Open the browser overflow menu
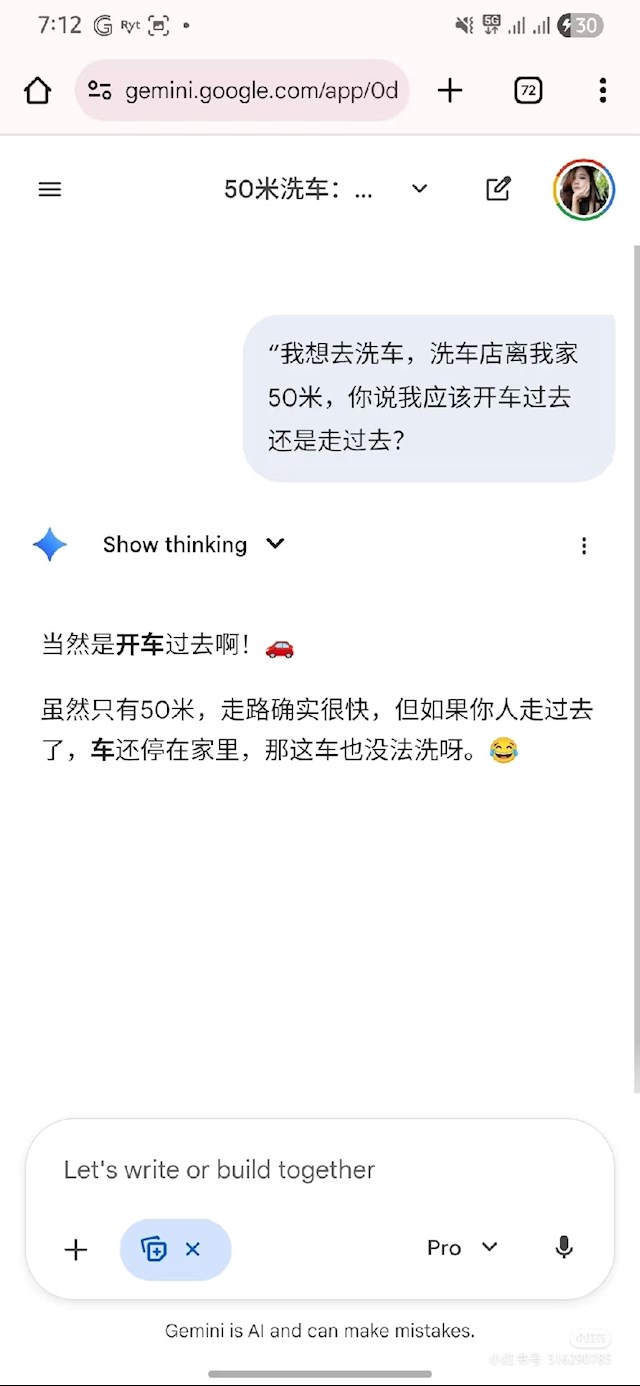 [602, 91]
